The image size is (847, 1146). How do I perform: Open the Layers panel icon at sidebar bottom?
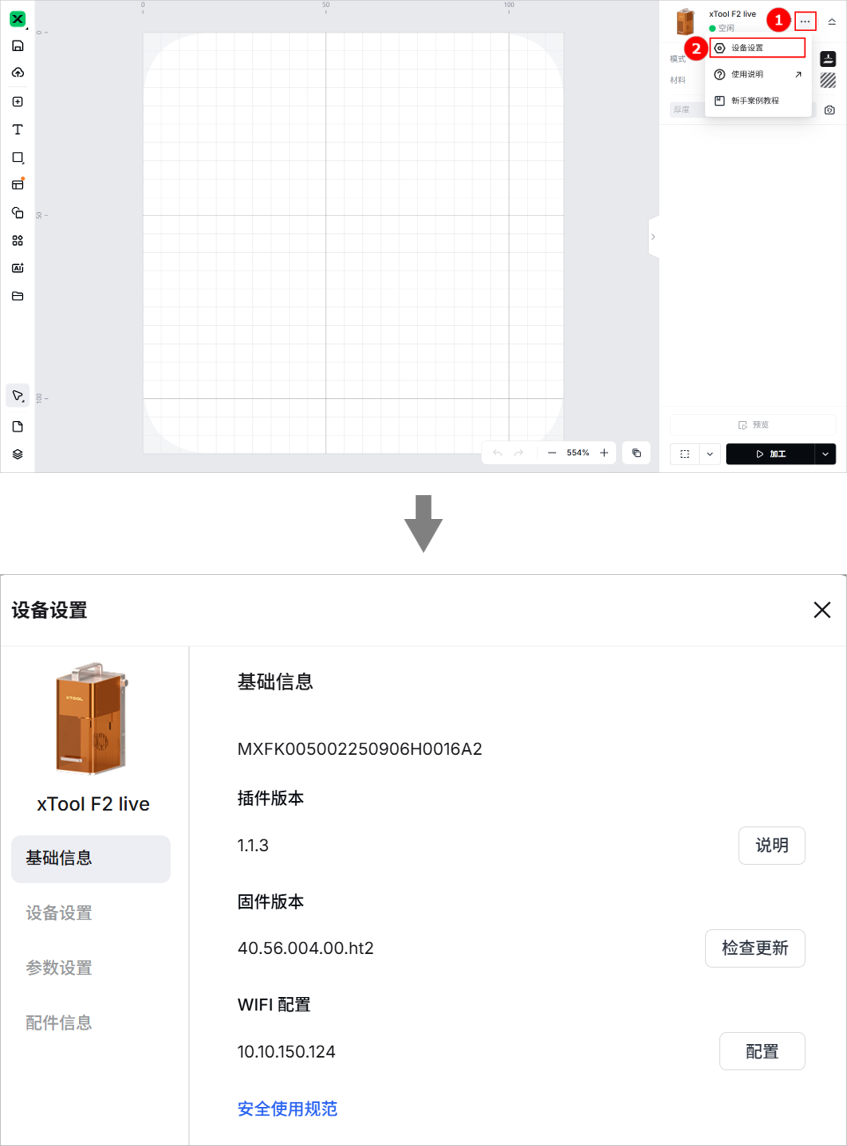coord(17,453)
